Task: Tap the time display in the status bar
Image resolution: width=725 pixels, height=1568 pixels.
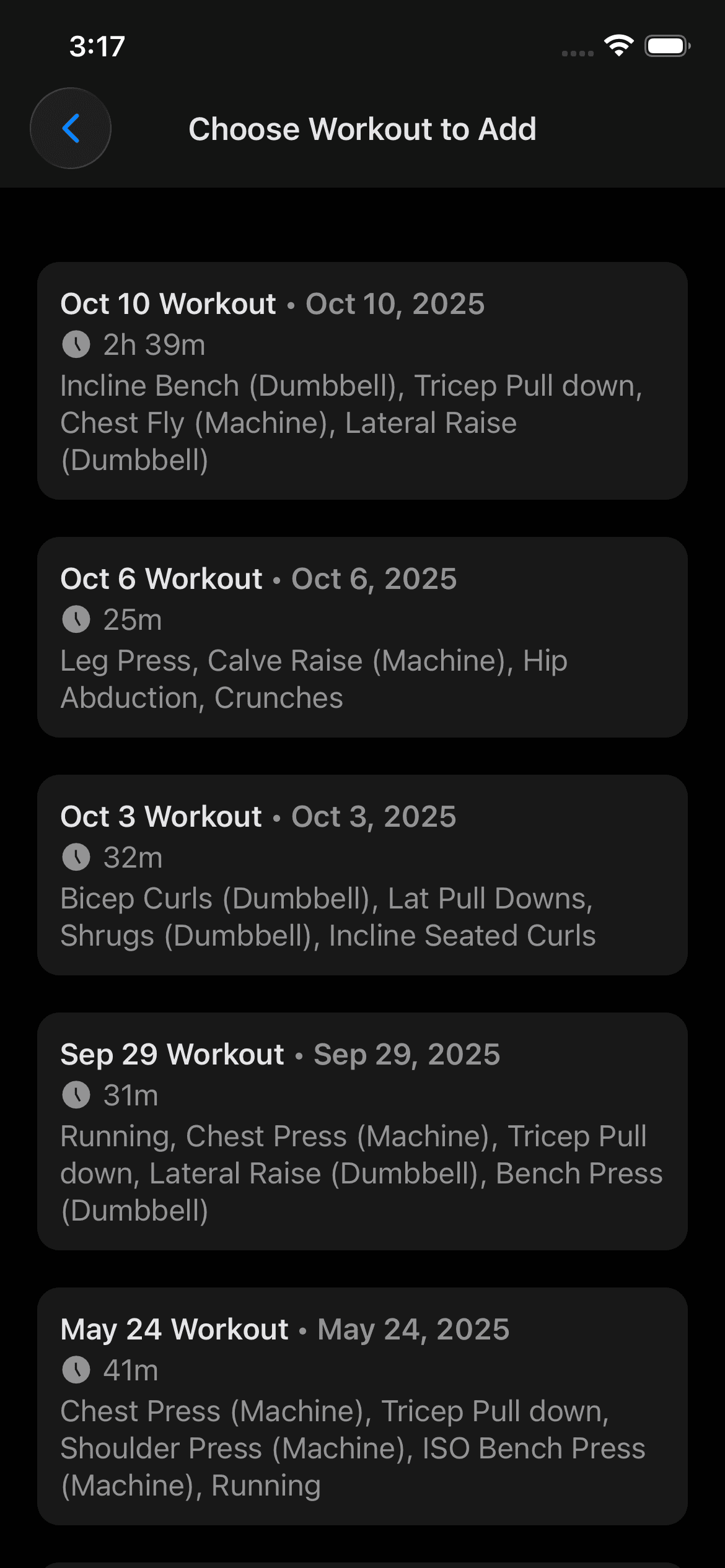Action: pyautogui.click(x=96, y=46)
